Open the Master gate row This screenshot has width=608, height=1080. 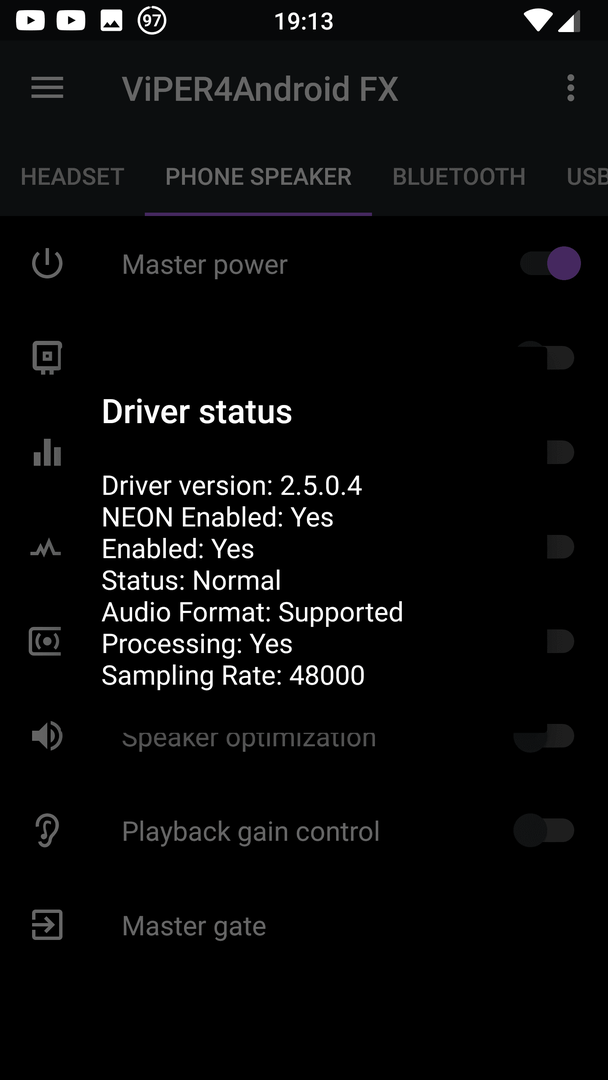[304, 926]
